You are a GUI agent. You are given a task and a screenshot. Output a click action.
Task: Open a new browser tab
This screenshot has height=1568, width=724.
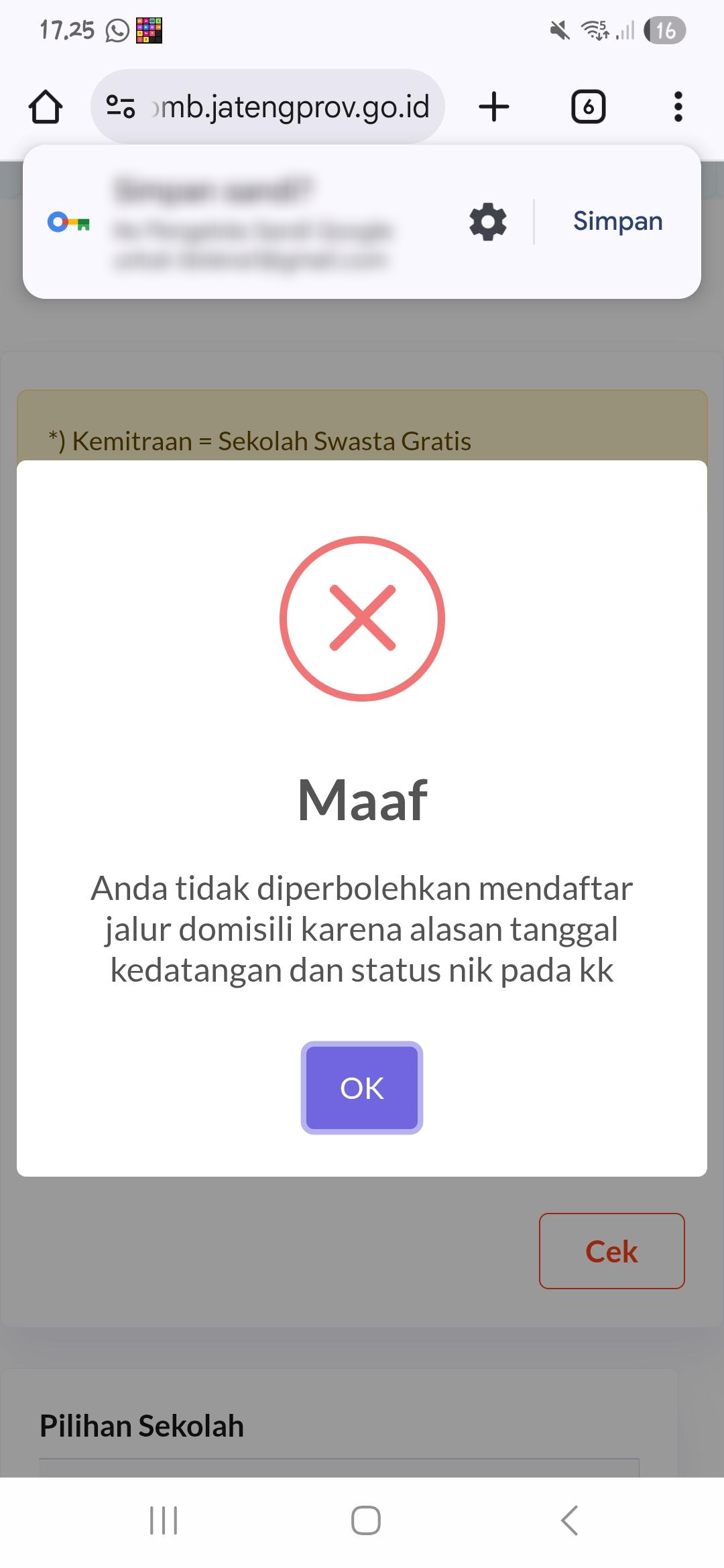pyautogui.click(x=494, y=107)
